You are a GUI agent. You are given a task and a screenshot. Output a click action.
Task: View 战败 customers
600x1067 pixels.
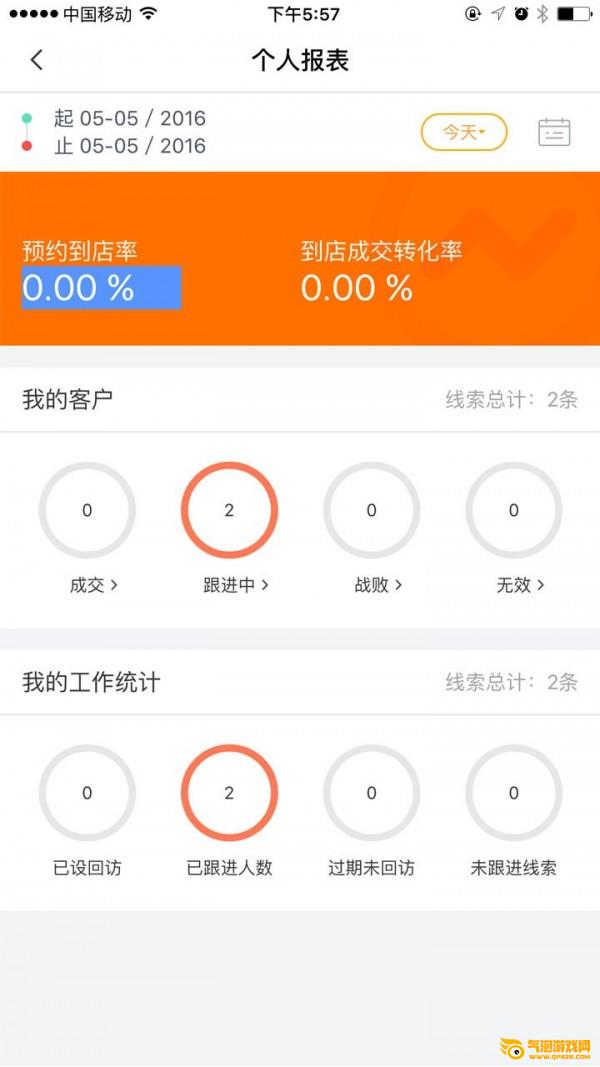pos(378,585)
